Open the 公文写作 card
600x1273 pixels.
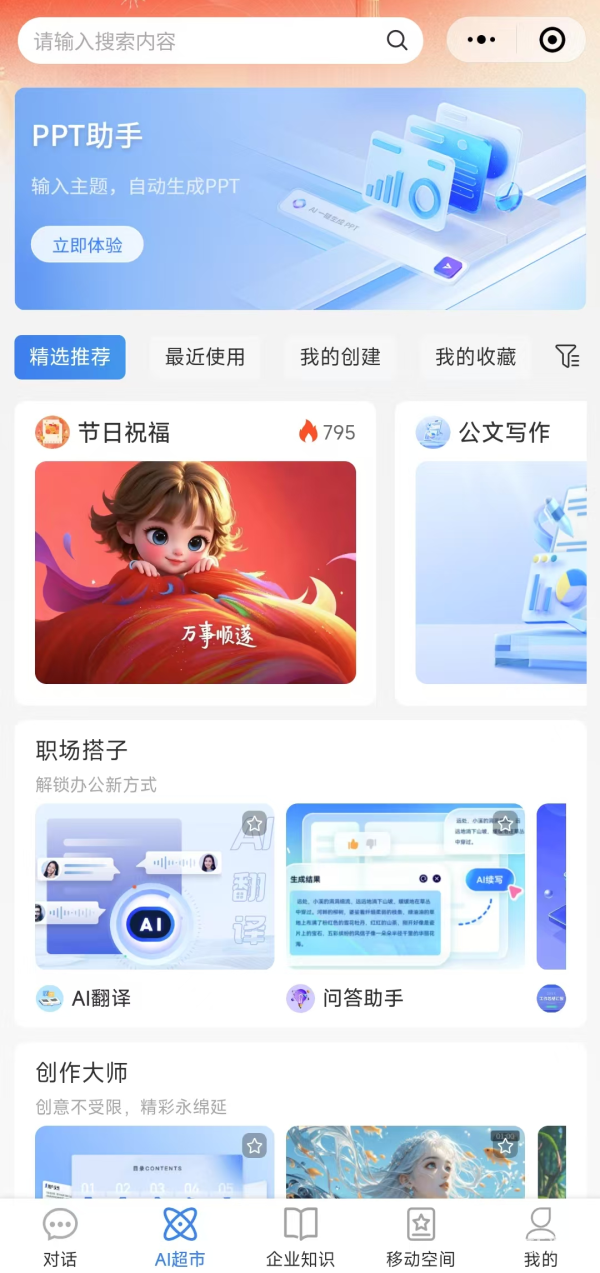[x=491, y=553]
